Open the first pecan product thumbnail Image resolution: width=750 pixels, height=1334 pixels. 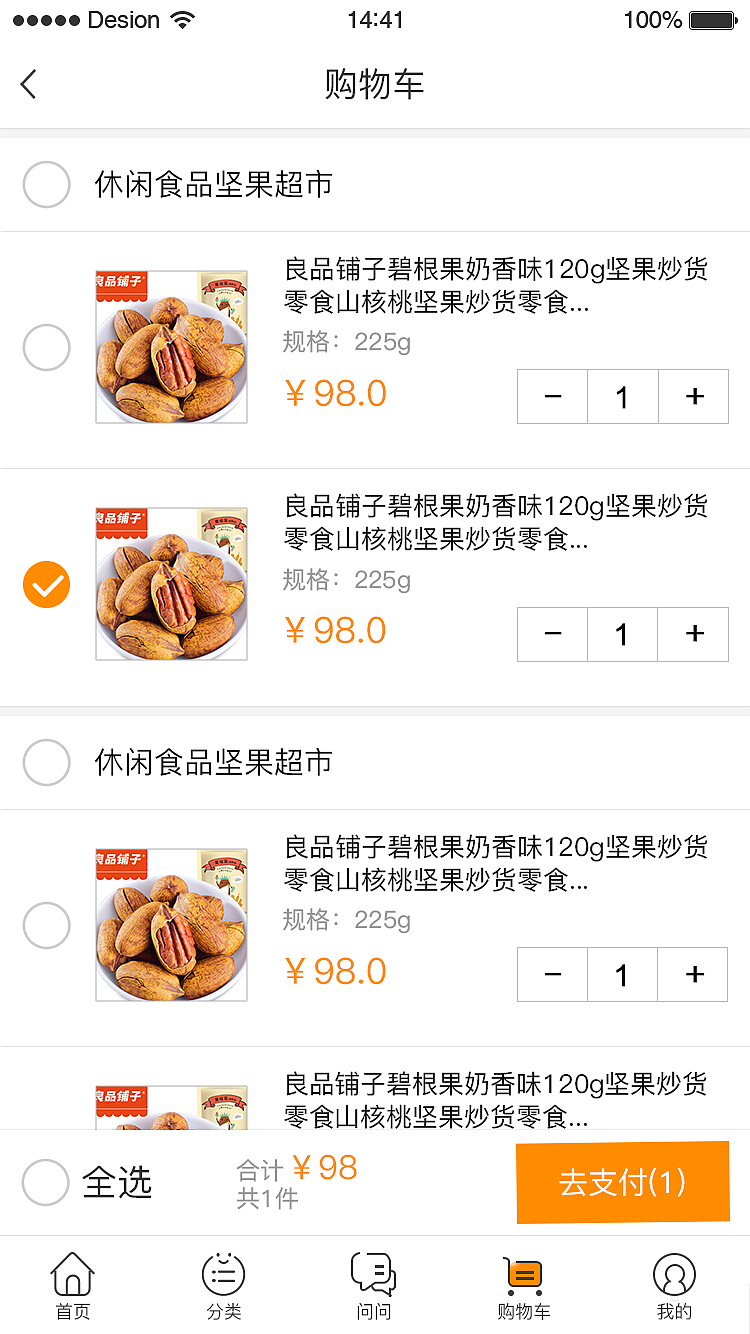click(x=171, y=347)
